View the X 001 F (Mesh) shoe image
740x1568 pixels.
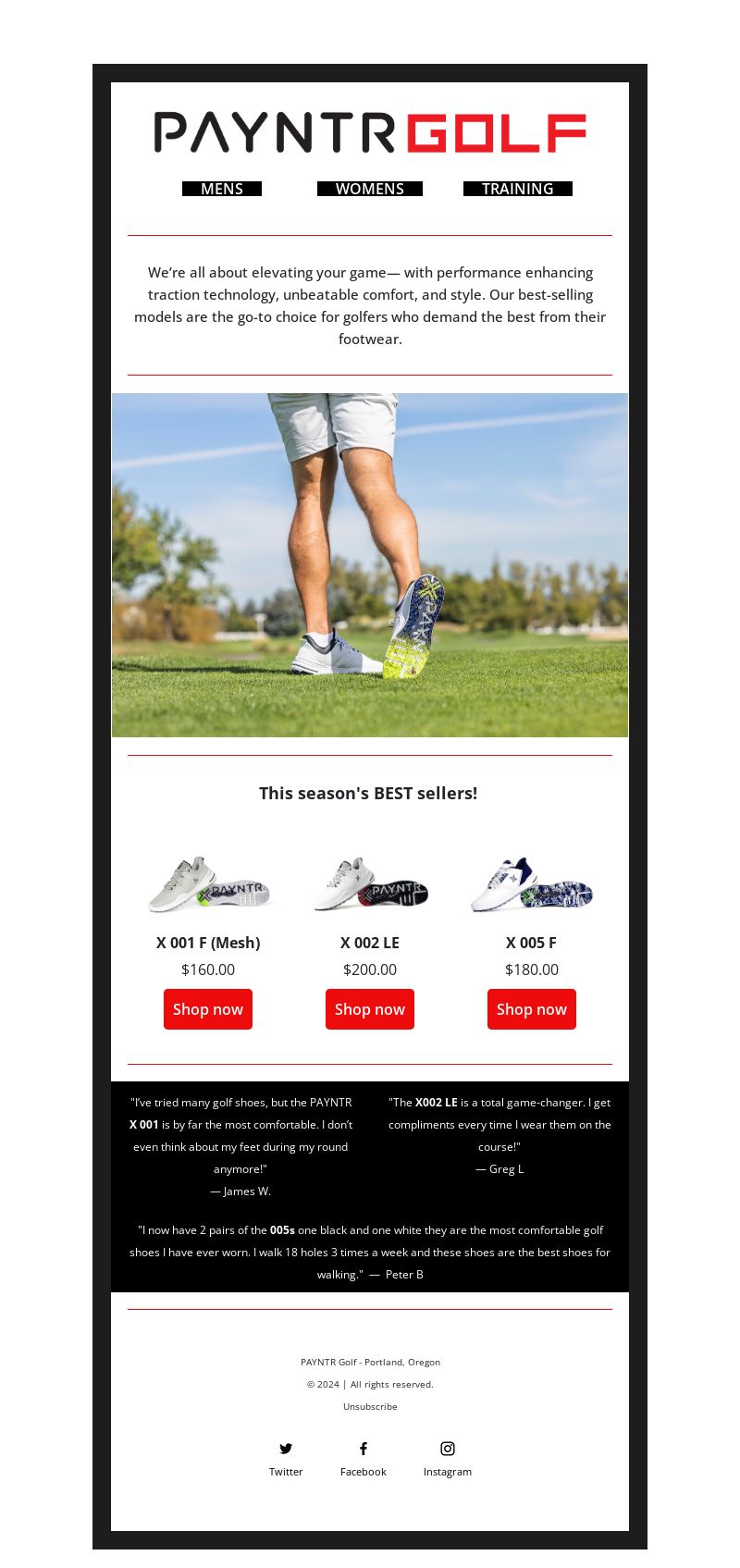(208, 884)
